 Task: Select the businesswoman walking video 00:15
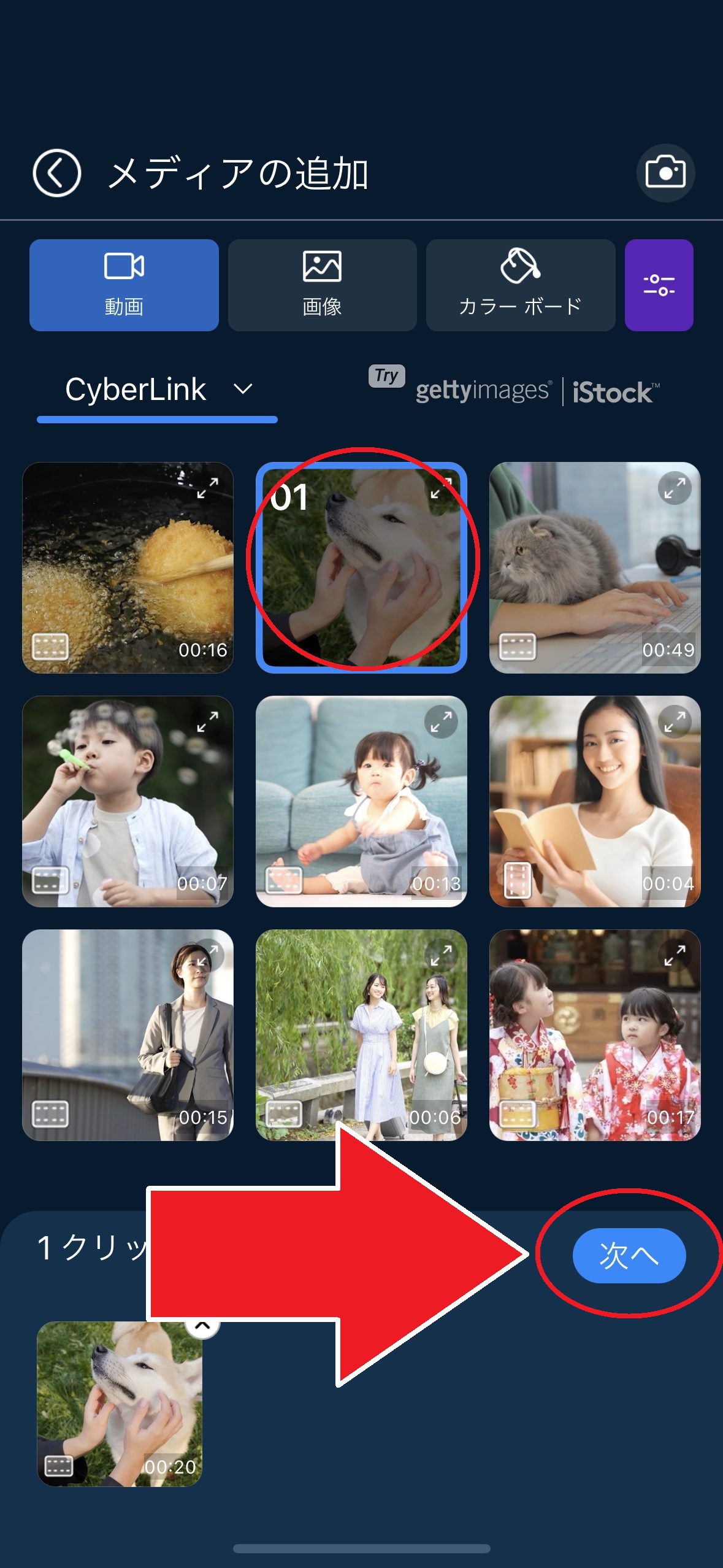pos(128,1035)
